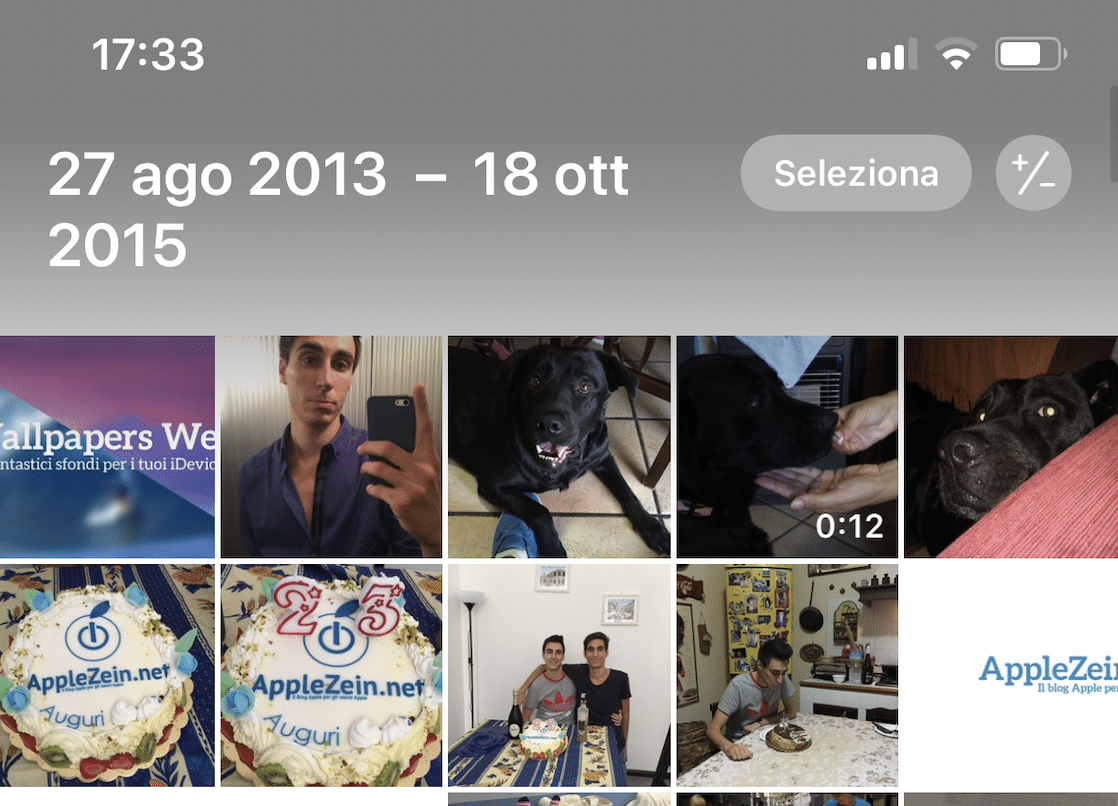Open the cake photo with 25 candles
Image resolution: width=1118 pixels, height=806 pixels.
click(331, 675)
